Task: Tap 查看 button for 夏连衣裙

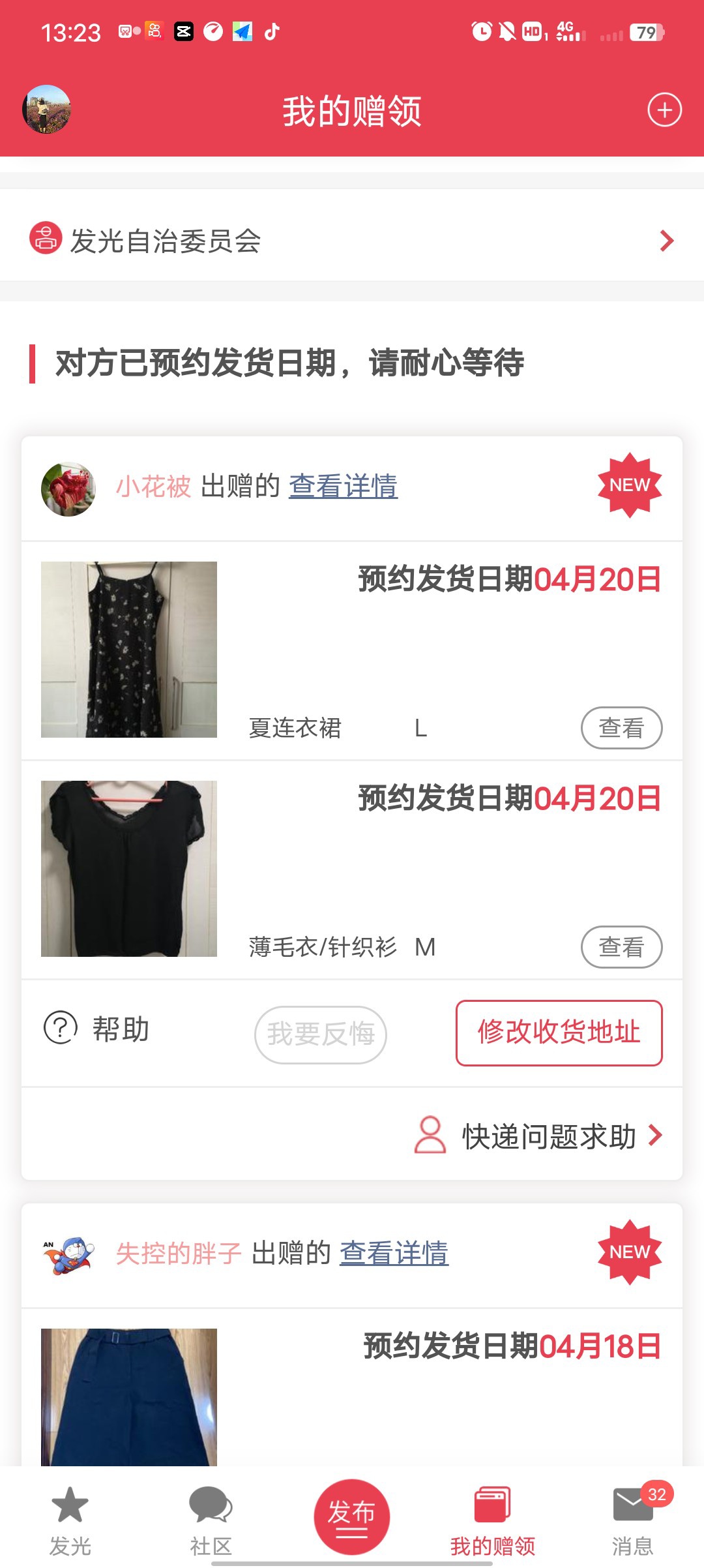Action: (621, 728)
